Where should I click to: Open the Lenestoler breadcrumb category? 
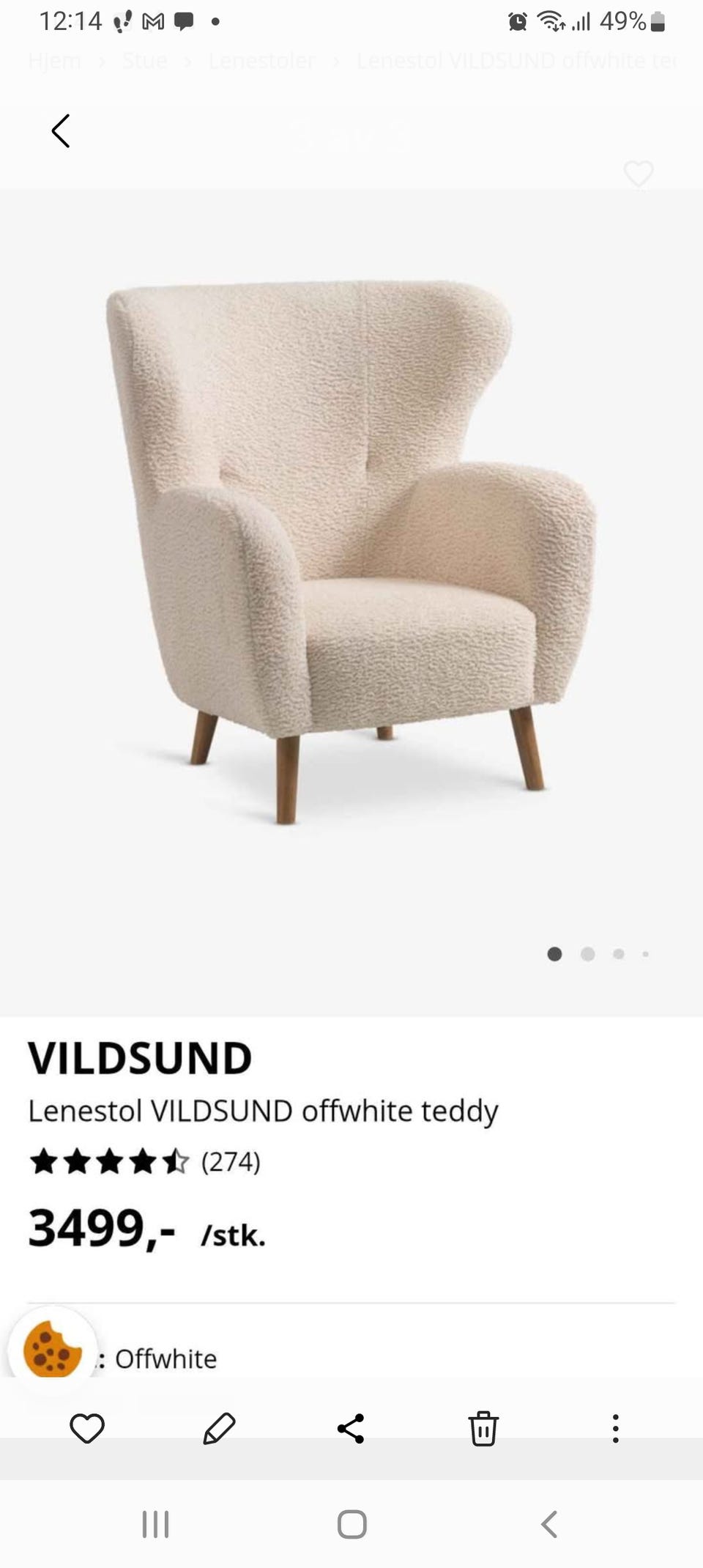click(x=262, y=61)
